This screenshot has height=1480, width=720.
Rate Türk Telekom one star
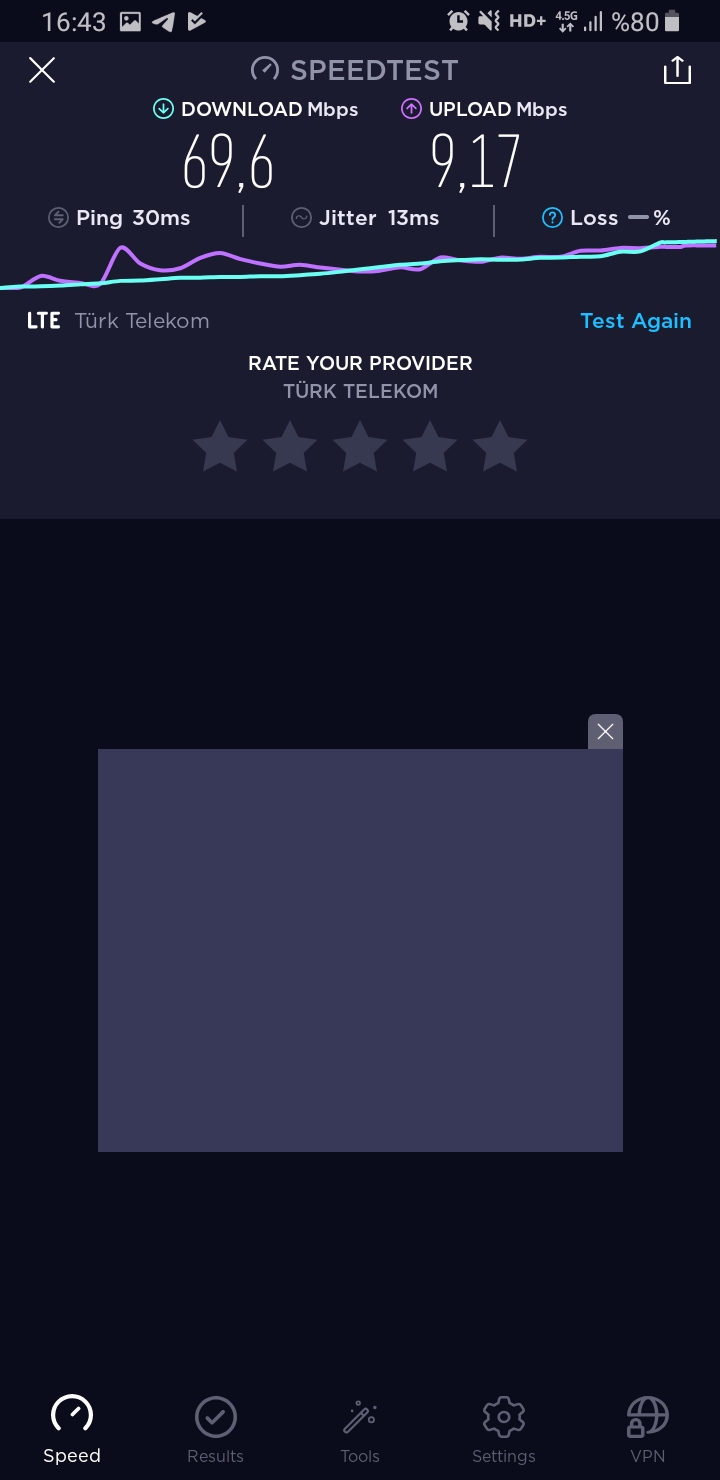(x=219, y=446)
